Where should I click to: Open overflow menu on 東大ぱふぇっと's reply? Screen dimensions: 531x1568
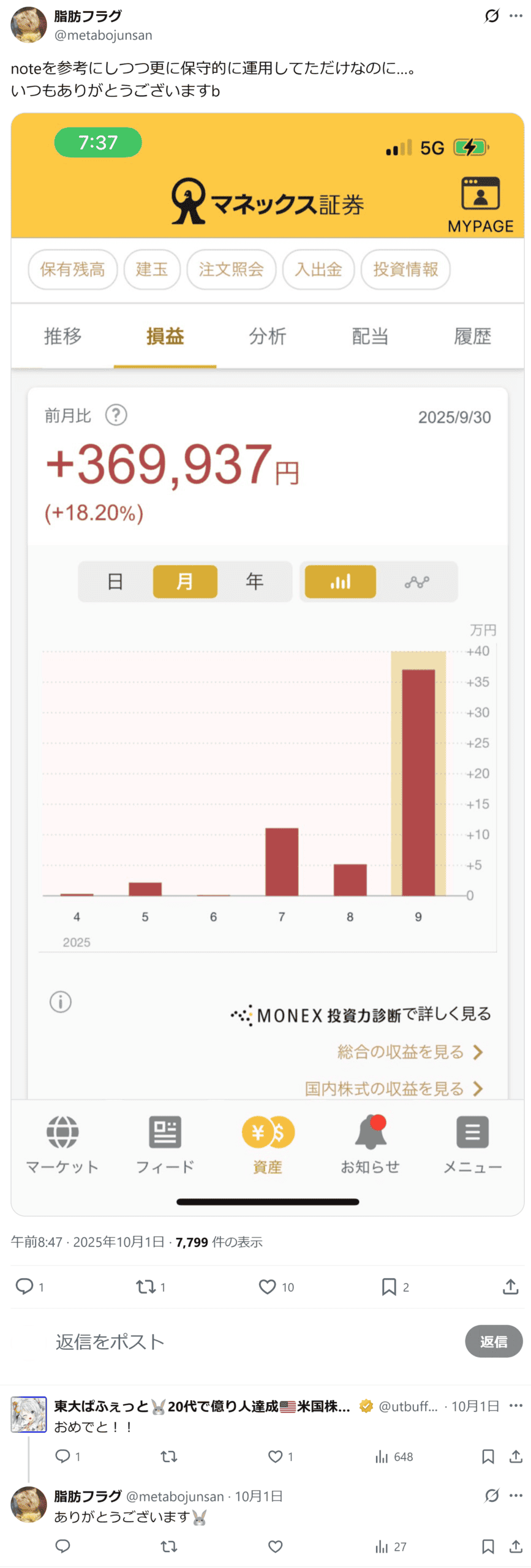click(516, 1406)
